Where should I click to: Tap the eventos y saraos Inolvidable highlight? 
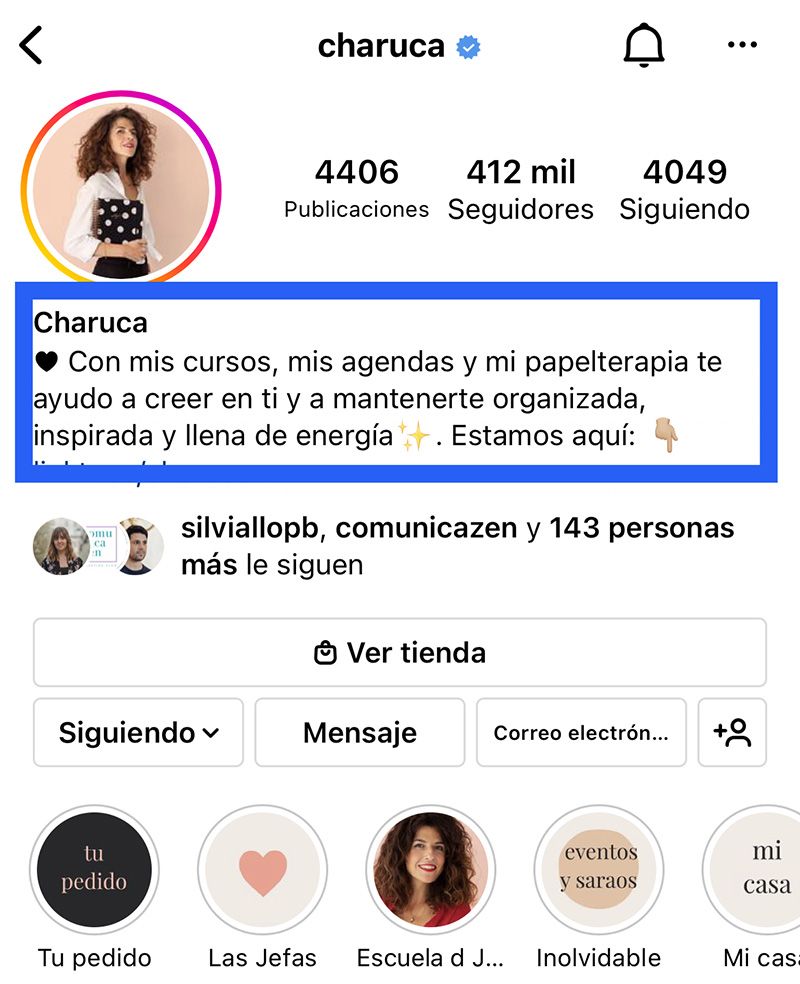[x=599, y=868]
